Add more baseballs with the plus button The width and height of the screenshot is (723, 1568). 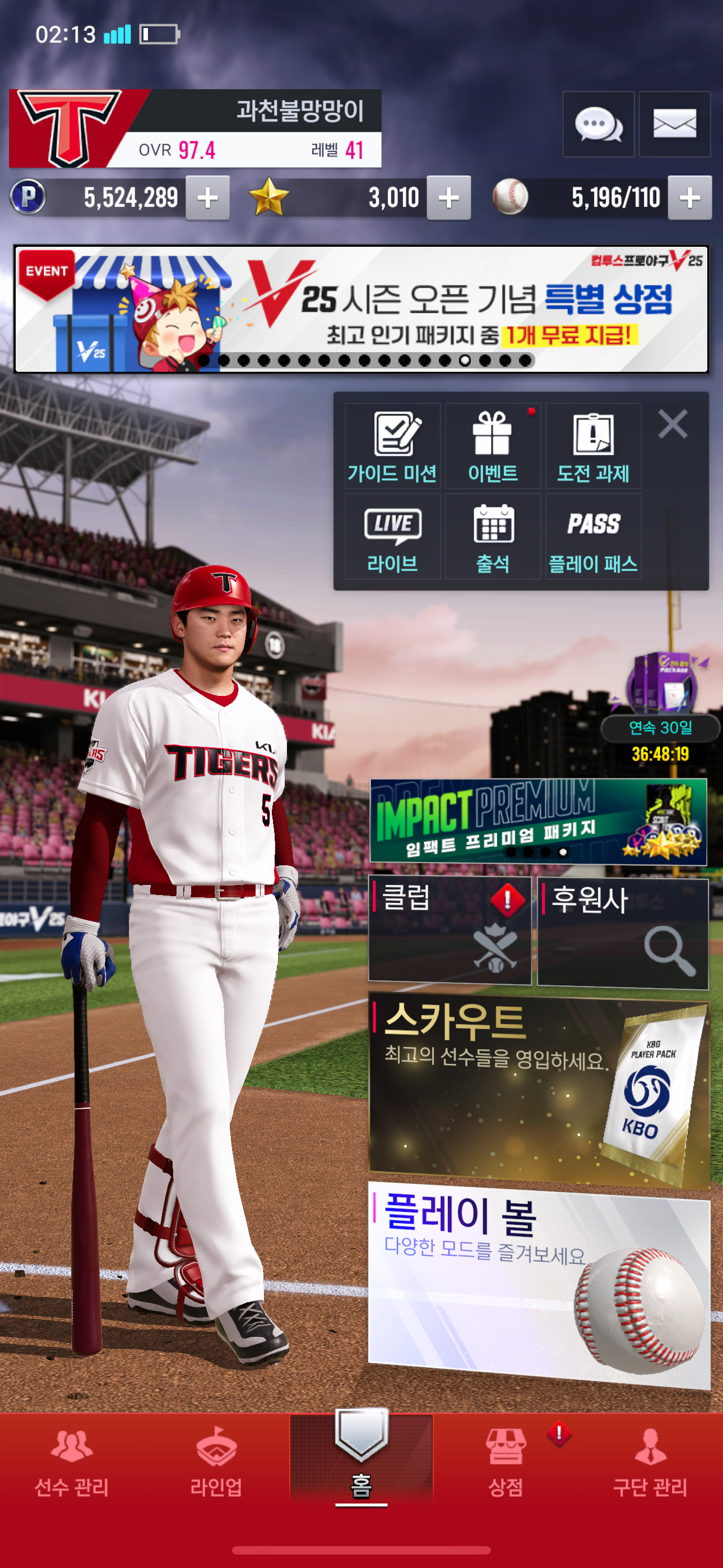pyautogui.click(x=689, y=198)
